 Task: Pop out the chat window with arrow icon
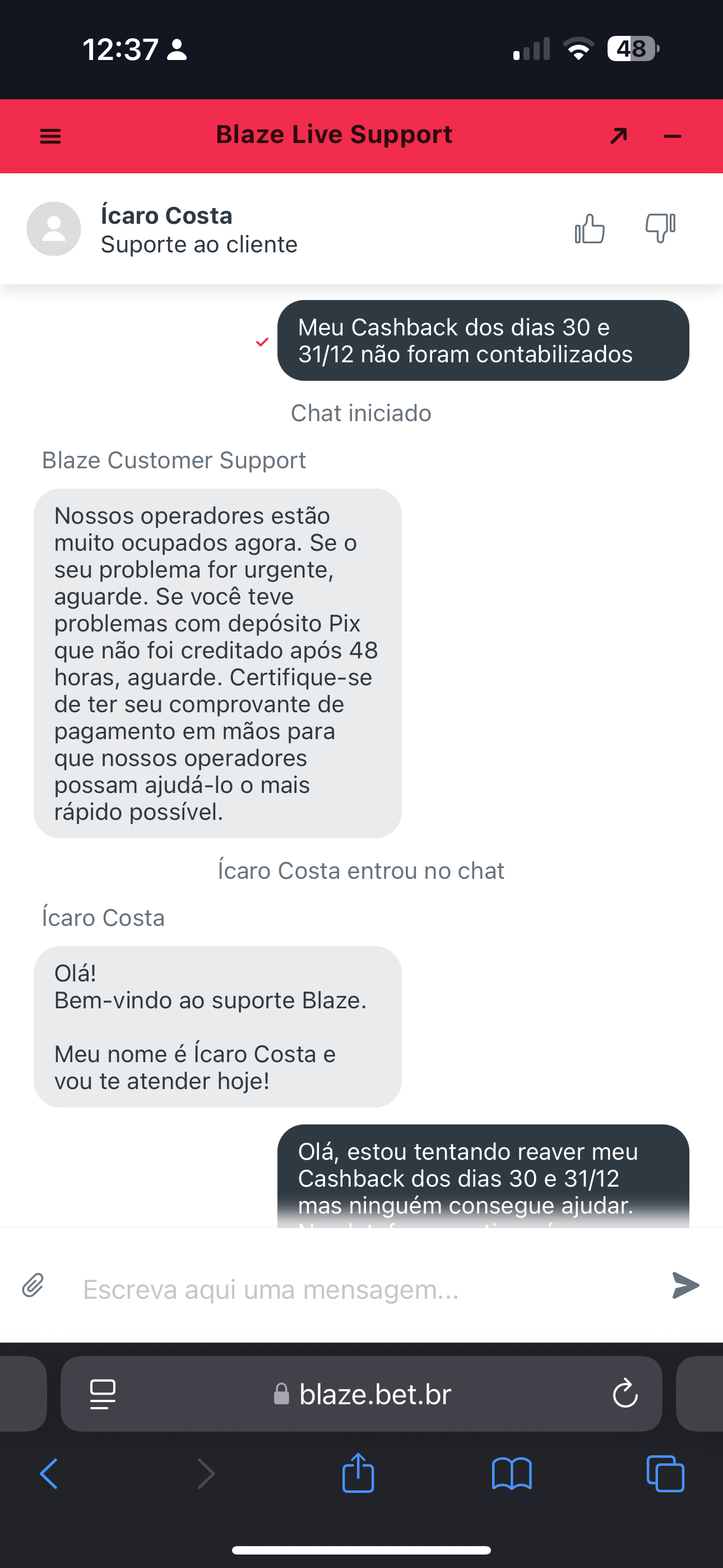pyautogui.click(x=618, y=136)
